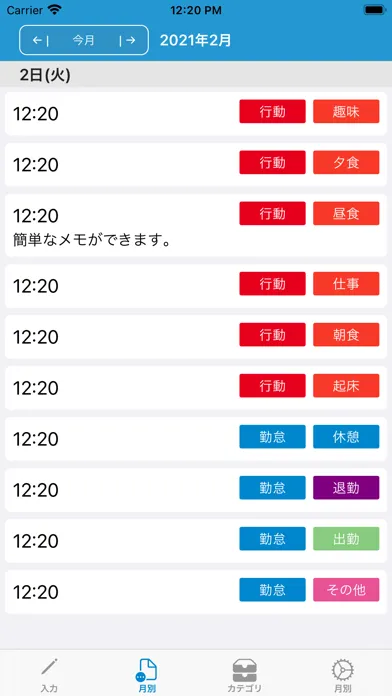The image size is (392, 696).
Task: Open the 12:20 entry tagged 趣味
Action: click(196, 114)
